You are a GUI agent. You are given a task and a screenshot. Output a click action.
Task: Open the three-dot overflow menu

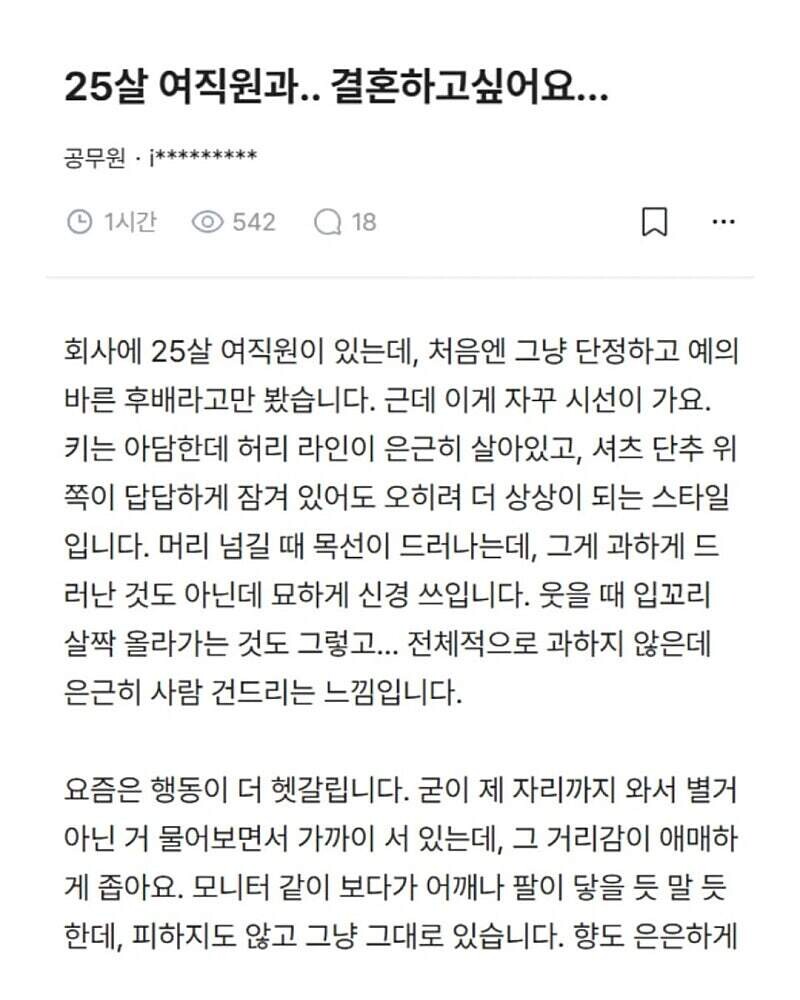tap(723, 222)
